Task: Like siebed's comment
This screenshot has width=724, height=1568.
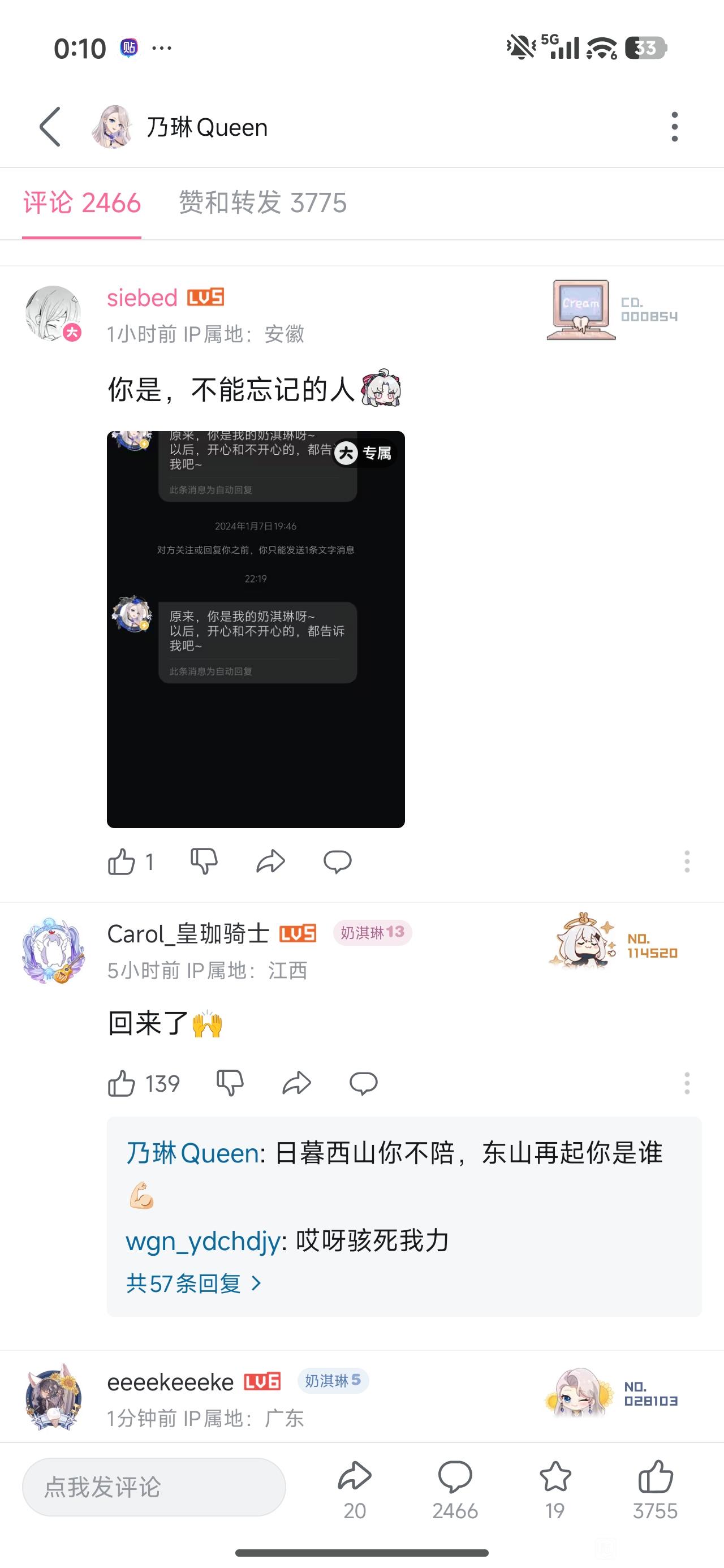Action: pos(122,861)
